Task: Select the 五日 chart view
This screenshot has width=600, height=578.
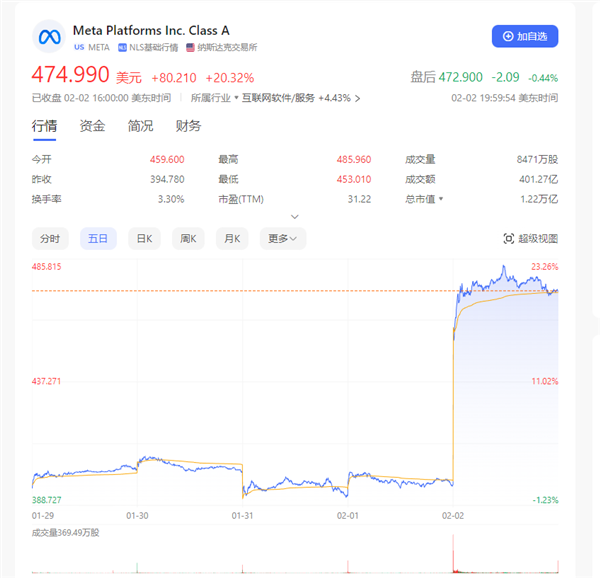Action: click(x=97, y=238)
